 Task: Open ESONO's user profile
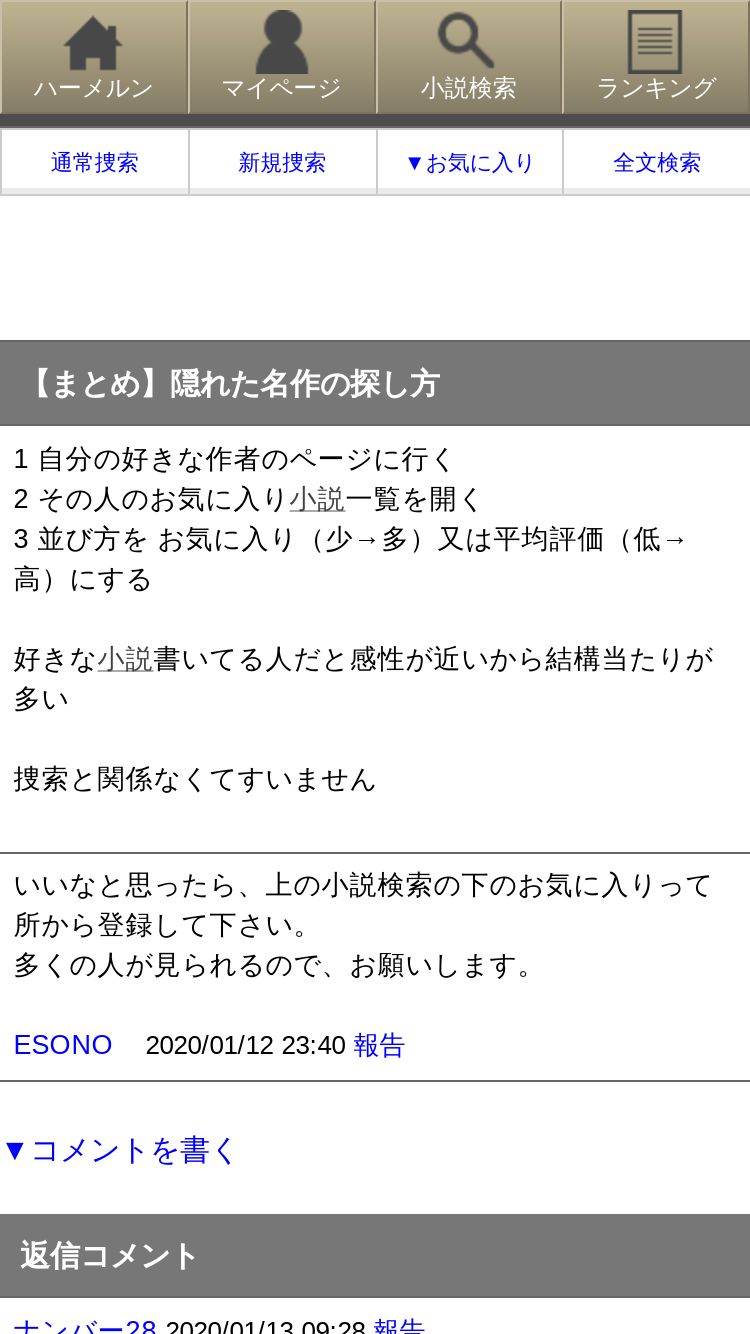point(63,1045)
